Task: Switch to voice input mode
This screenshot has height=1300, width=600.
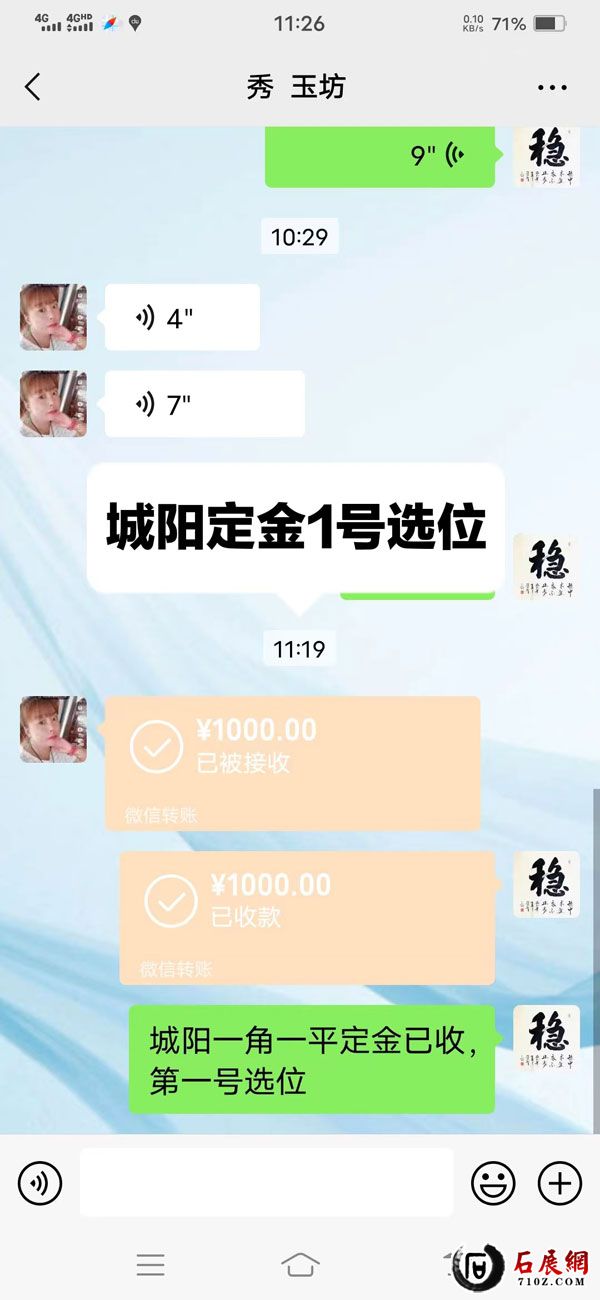Action: tap(40, 1183)
